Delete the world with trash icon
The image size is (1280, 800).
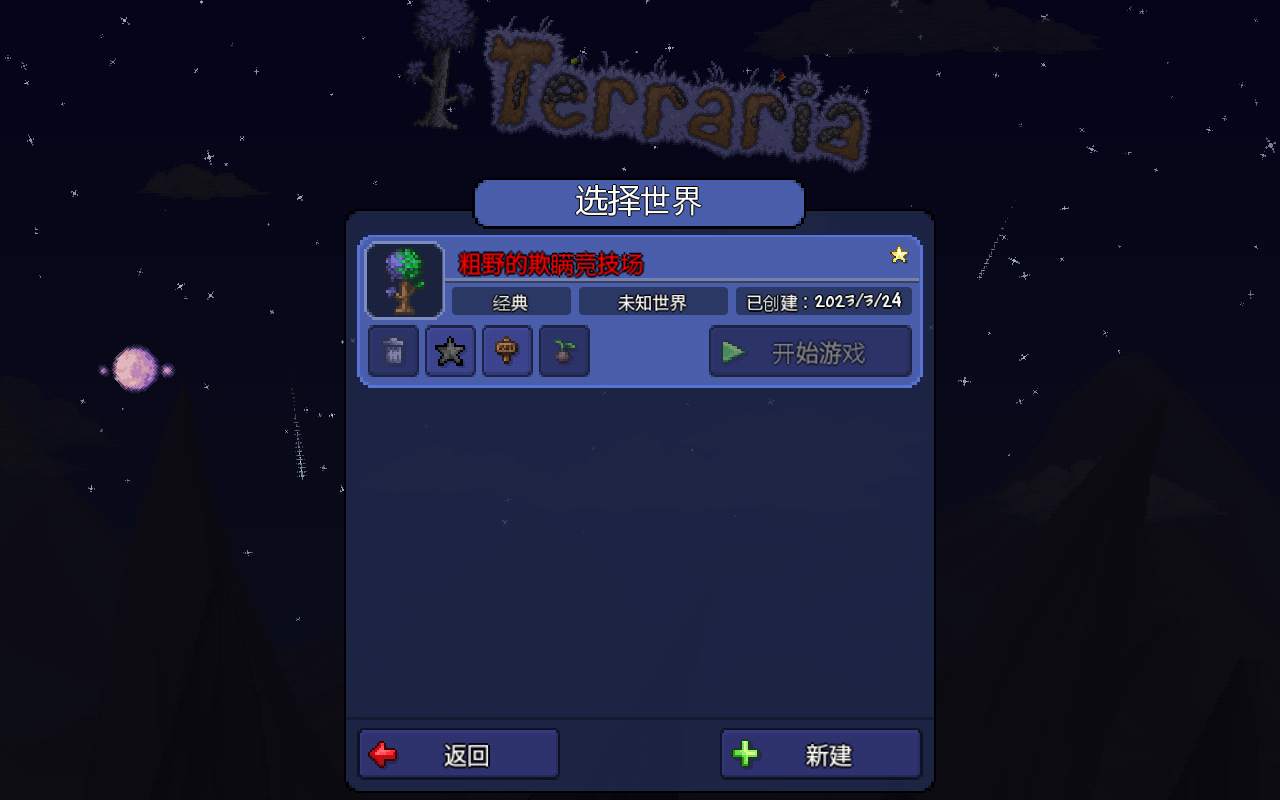[393, 351]
